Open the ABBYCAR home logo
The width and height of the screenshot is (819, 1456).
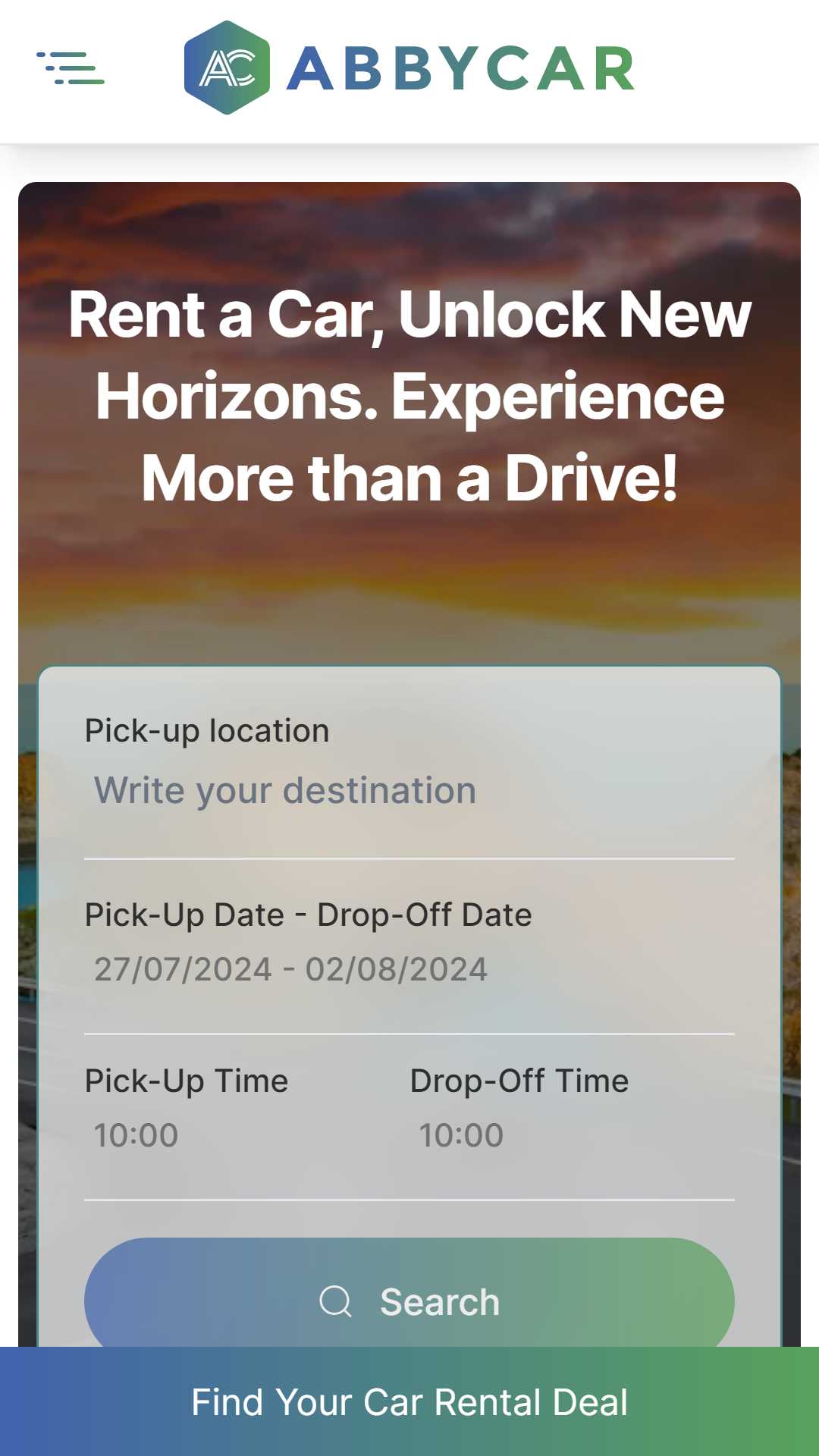tap(409, 68)
